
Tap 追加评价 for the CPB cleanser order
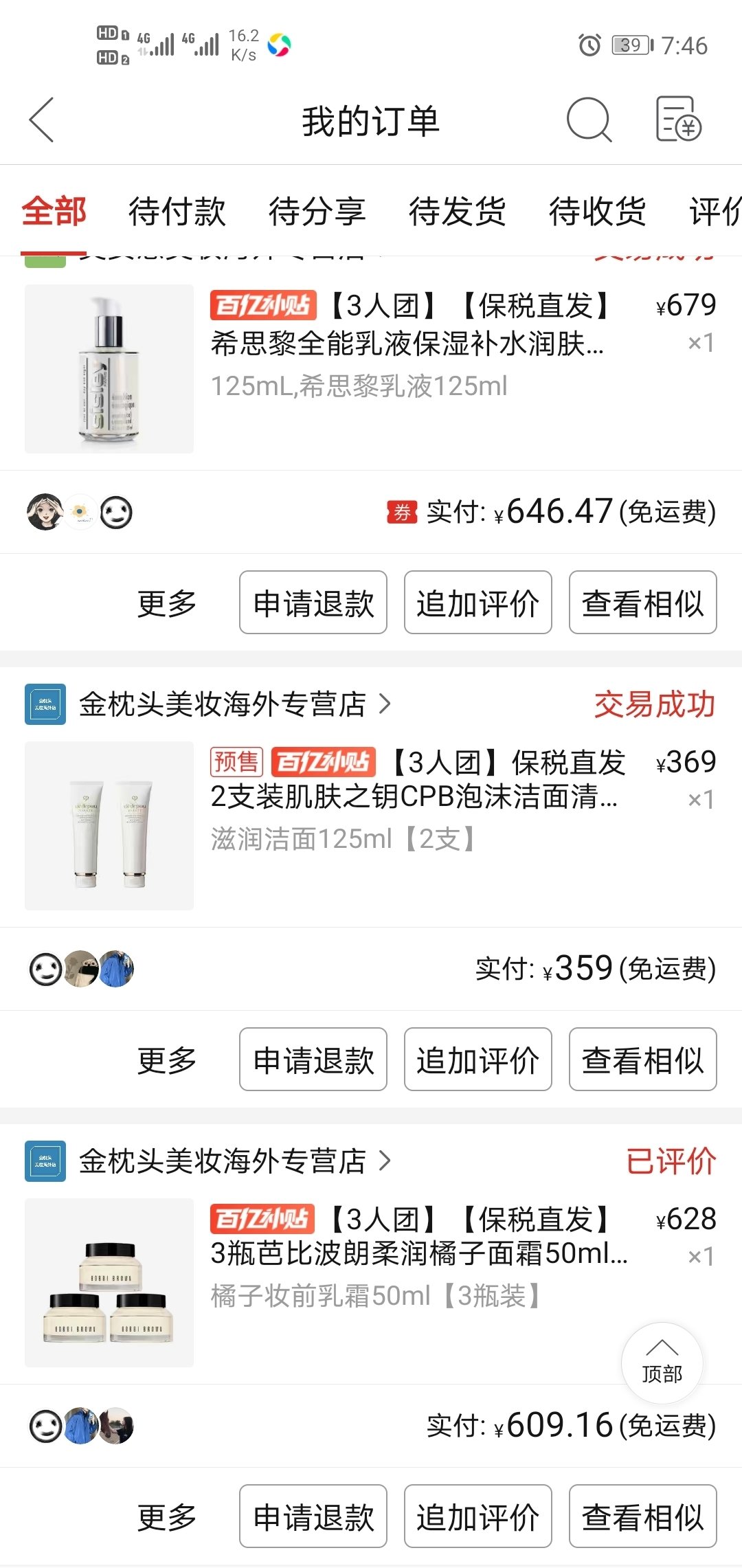point(478,1060)
